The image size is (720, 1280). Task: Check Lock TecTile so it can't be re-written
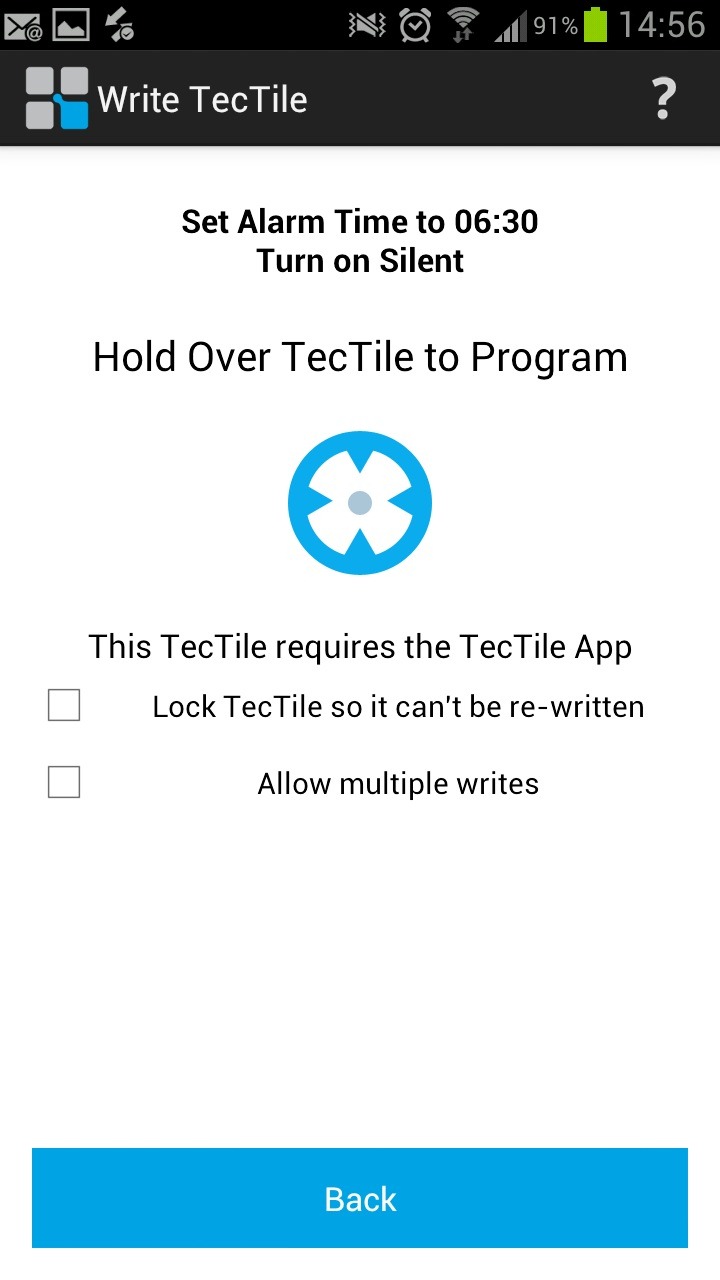tap(64, 706)
